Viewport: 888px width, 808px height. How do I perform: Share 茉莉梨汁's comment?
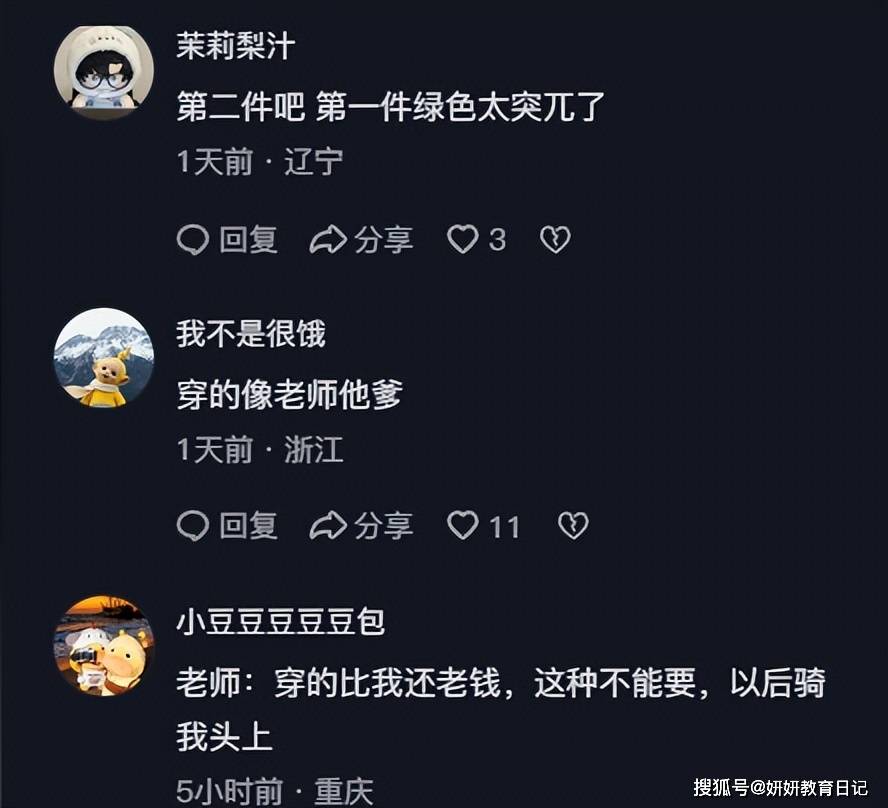coord(361,240)
